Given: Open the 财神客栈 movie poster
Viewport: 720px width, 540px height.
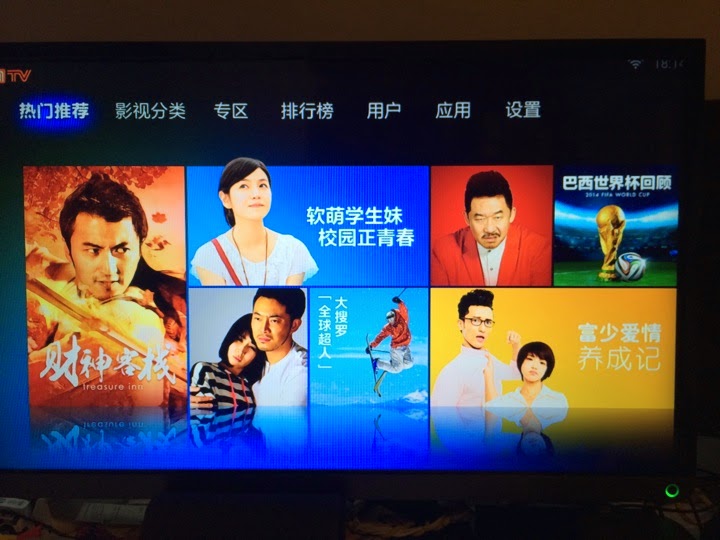Looking at the screenshot, I should tap(105, 290).
